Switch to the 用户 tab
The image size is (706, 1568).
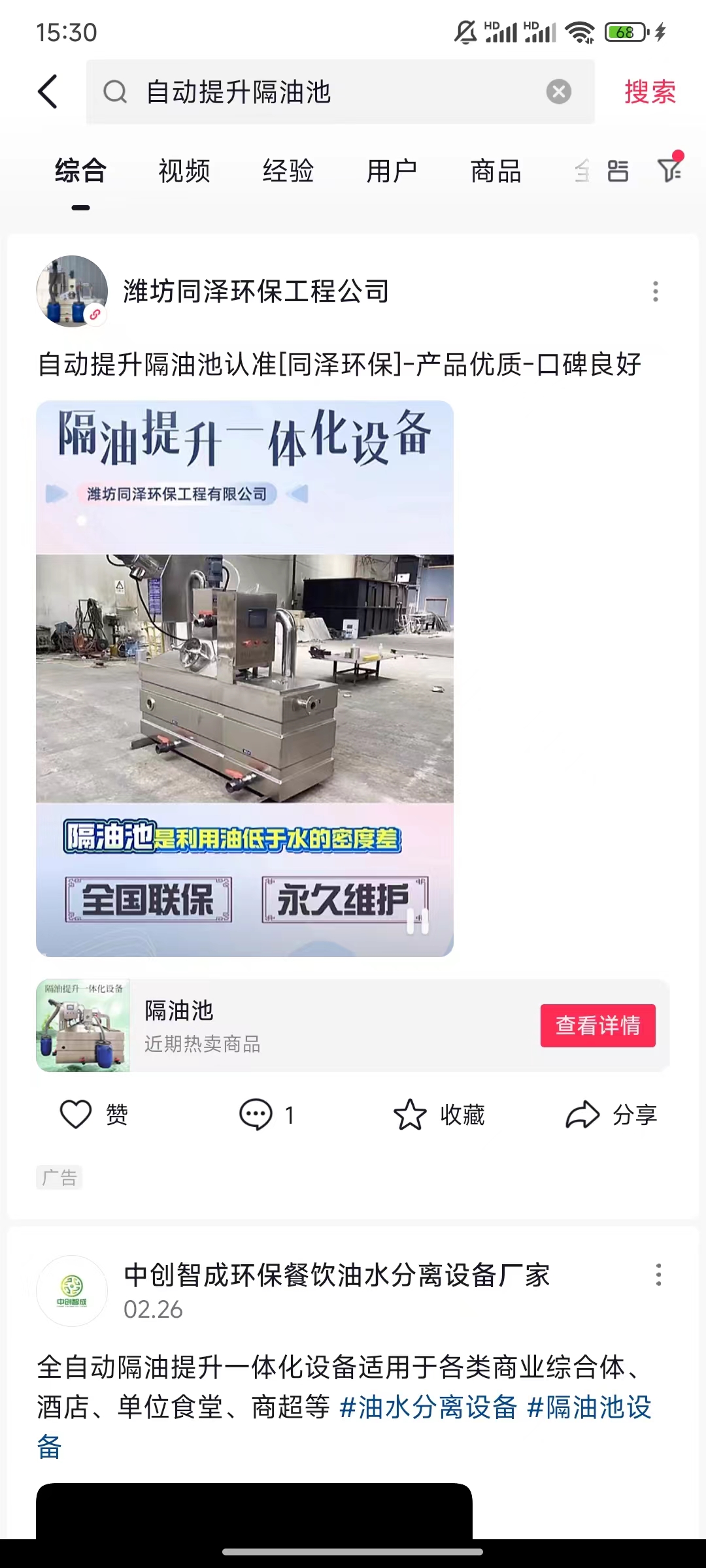pos(392,171)
